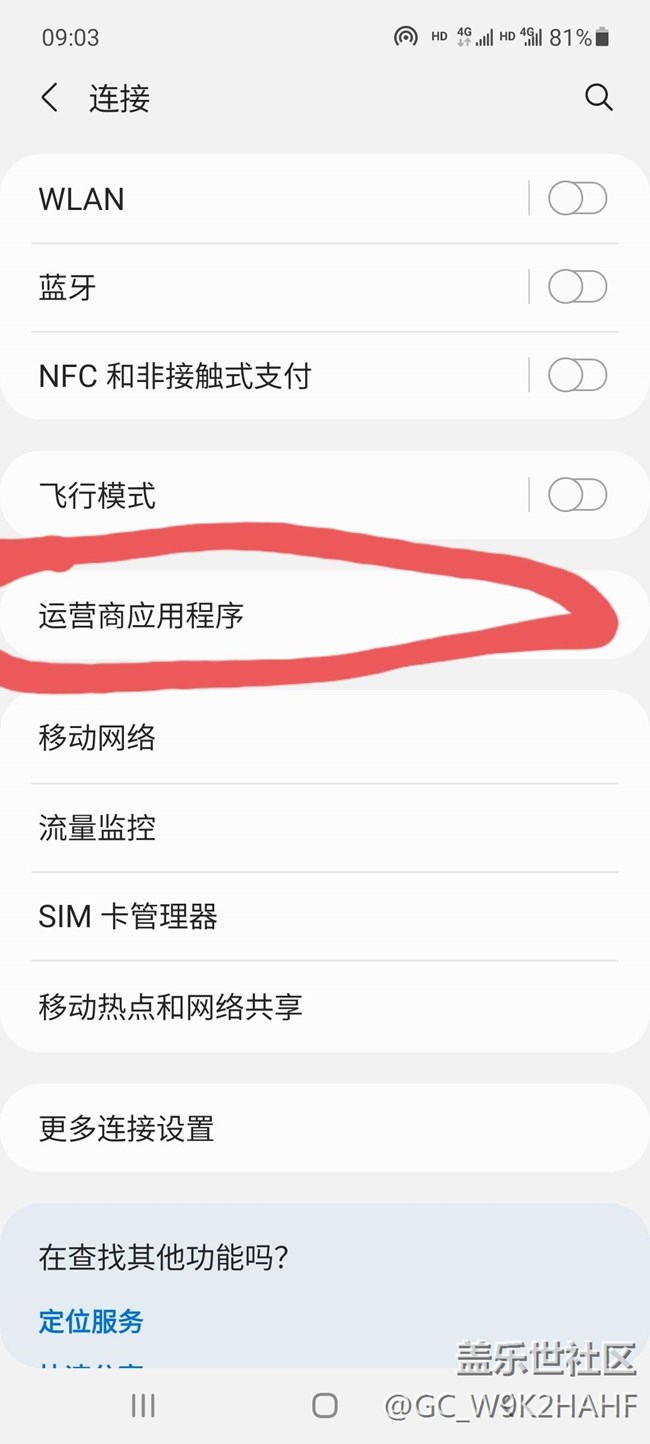Open 移动网络 settings
The width and height of the screenshot is (650, 1444).
point(325,738)
